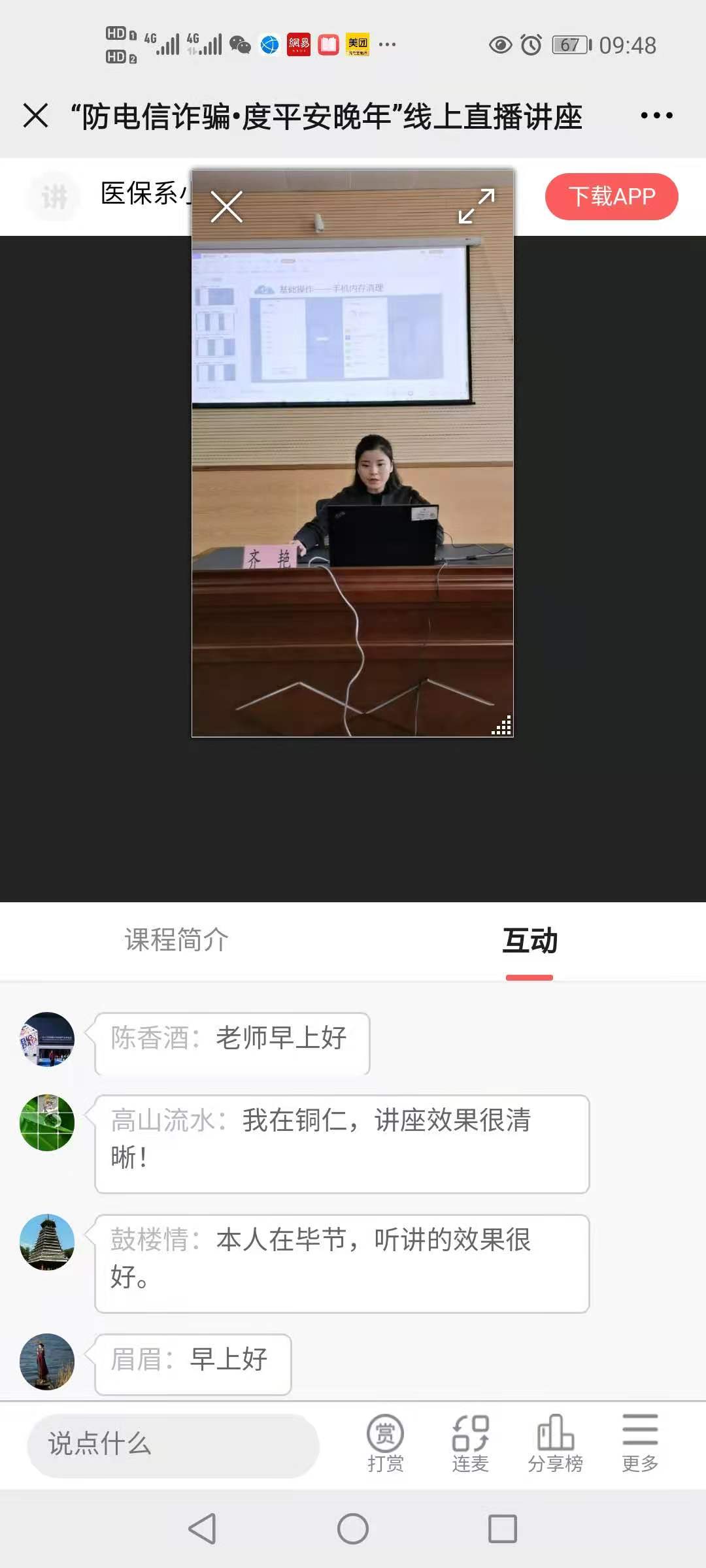Viewport: 706px width, 1568px height.
Task: Select the 互动 tab
Action: pos(529,941)
